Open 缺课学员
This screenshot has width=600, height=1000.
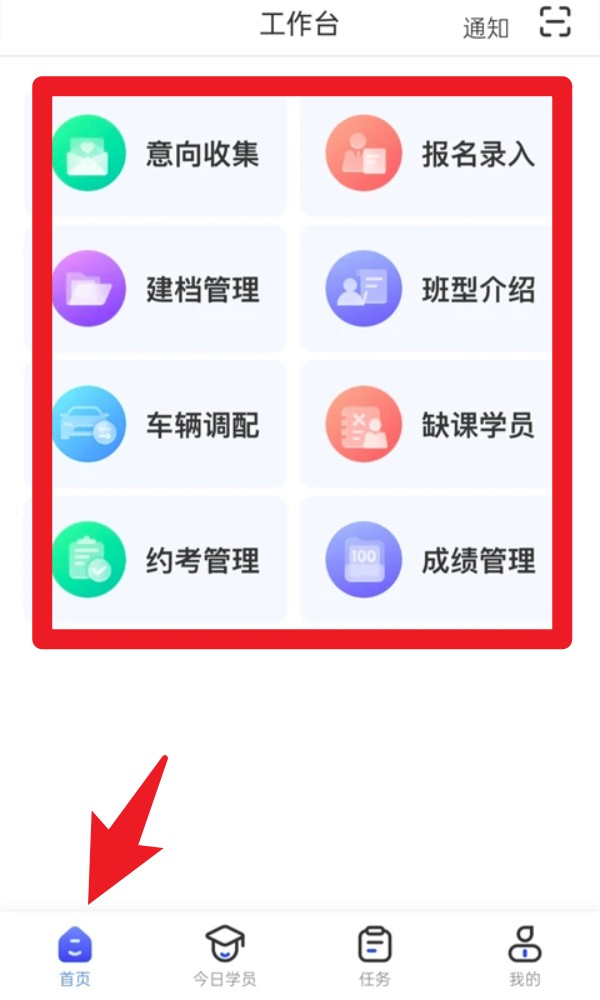click(430, 425)
